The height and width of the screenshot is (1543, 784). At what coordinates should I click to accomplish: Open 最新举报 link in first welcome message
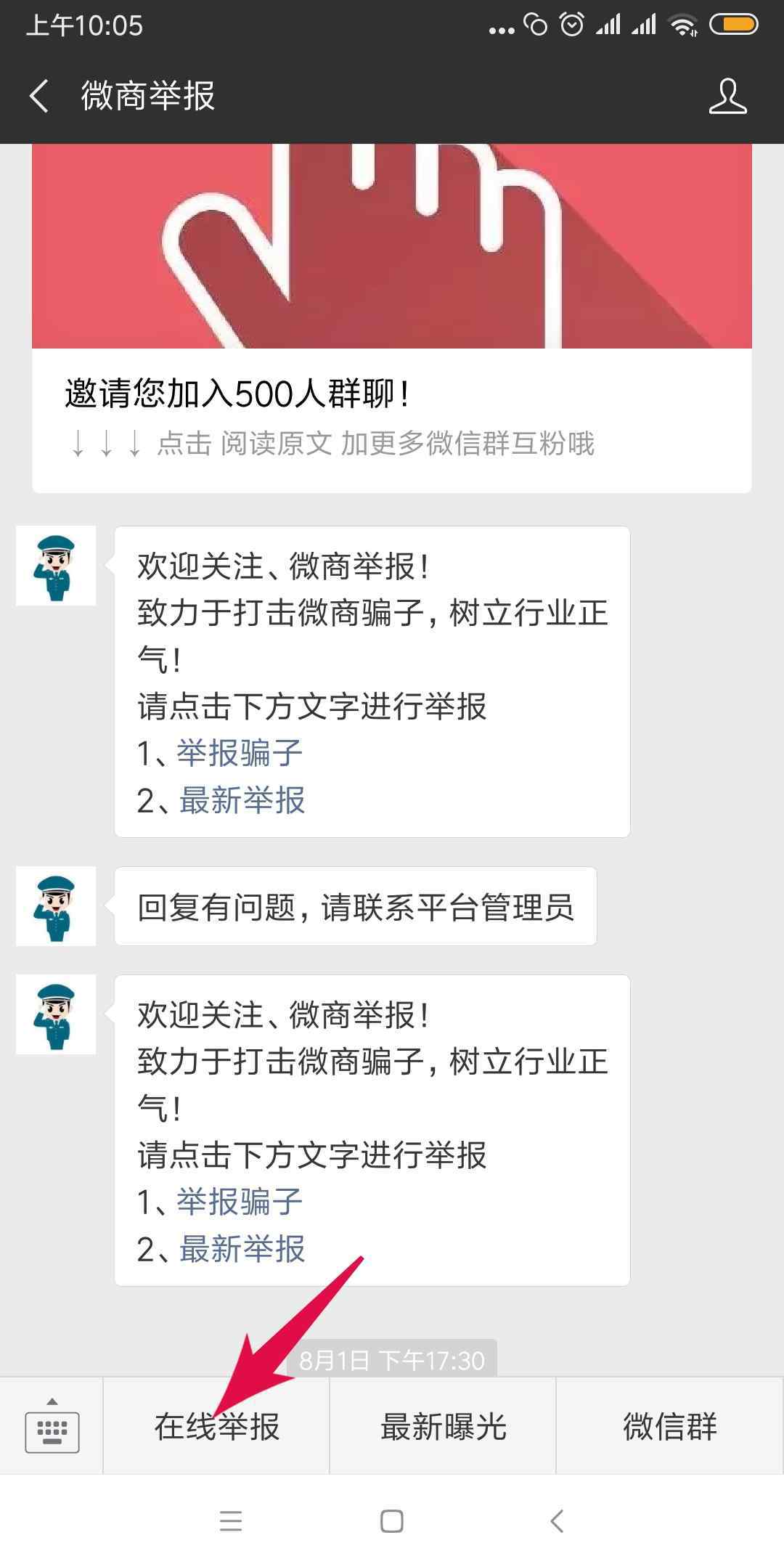[x=242, y=800]
